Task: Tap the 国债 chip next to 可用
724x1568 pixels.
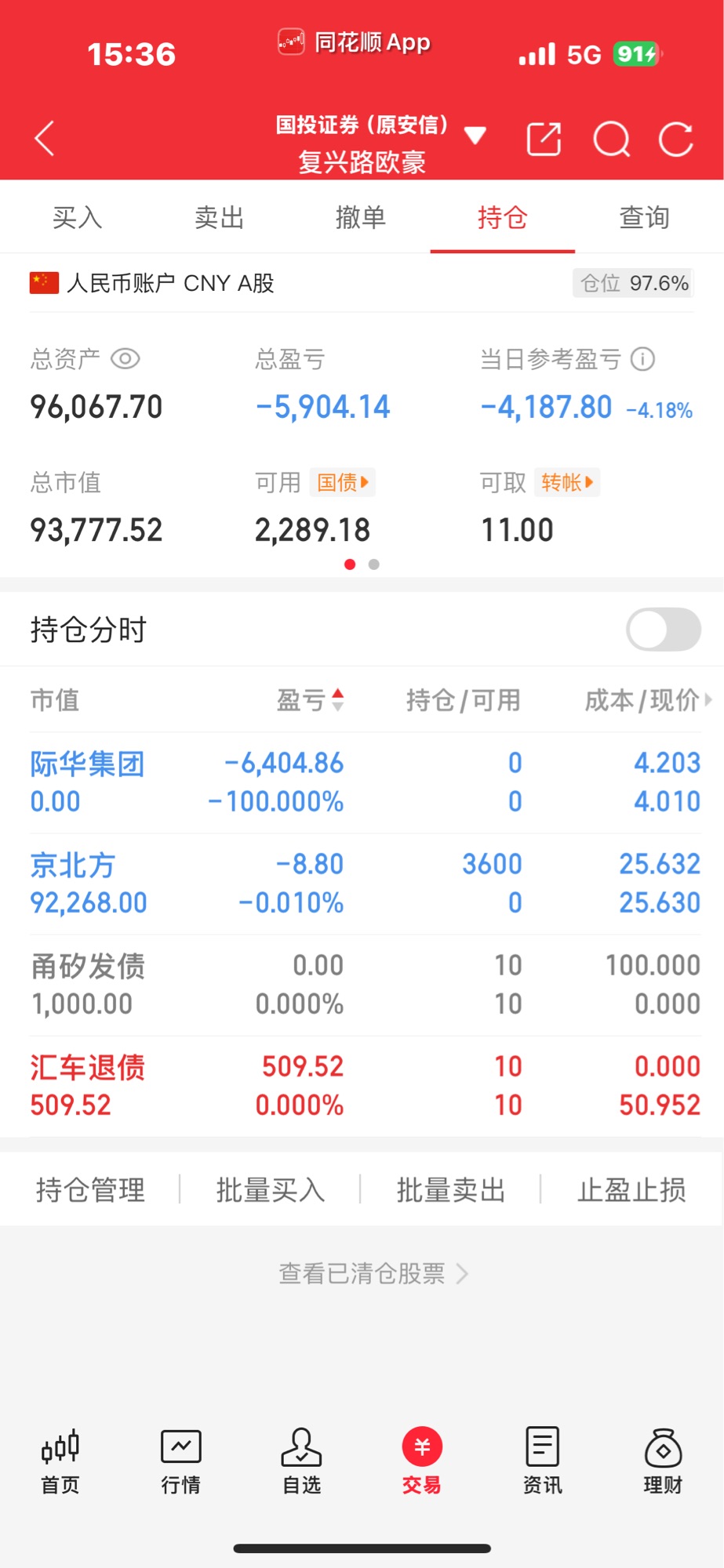Action: point(342,482)
